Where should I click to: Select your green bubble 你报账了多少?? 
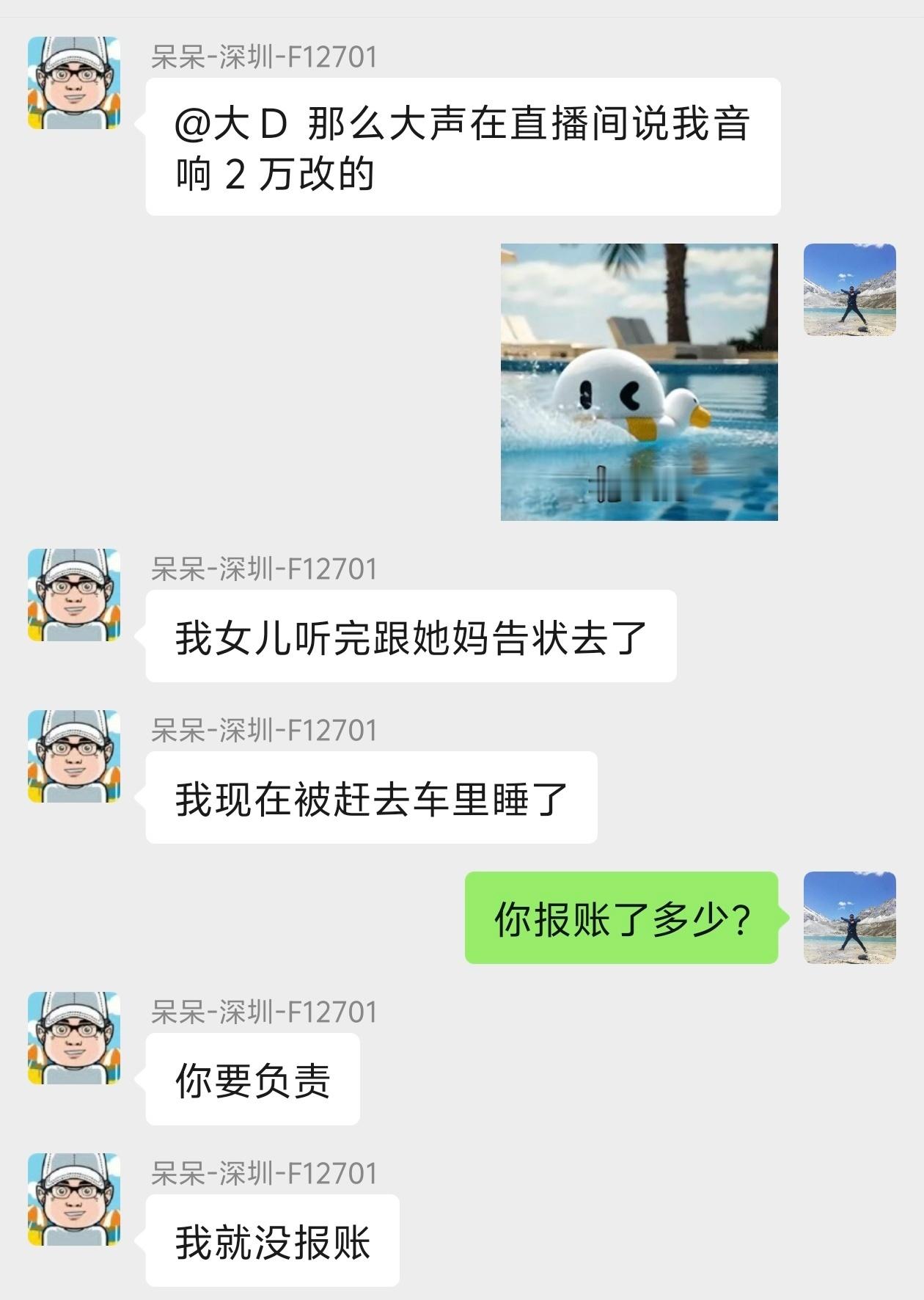pyautogui.click(x=620, y=921)
